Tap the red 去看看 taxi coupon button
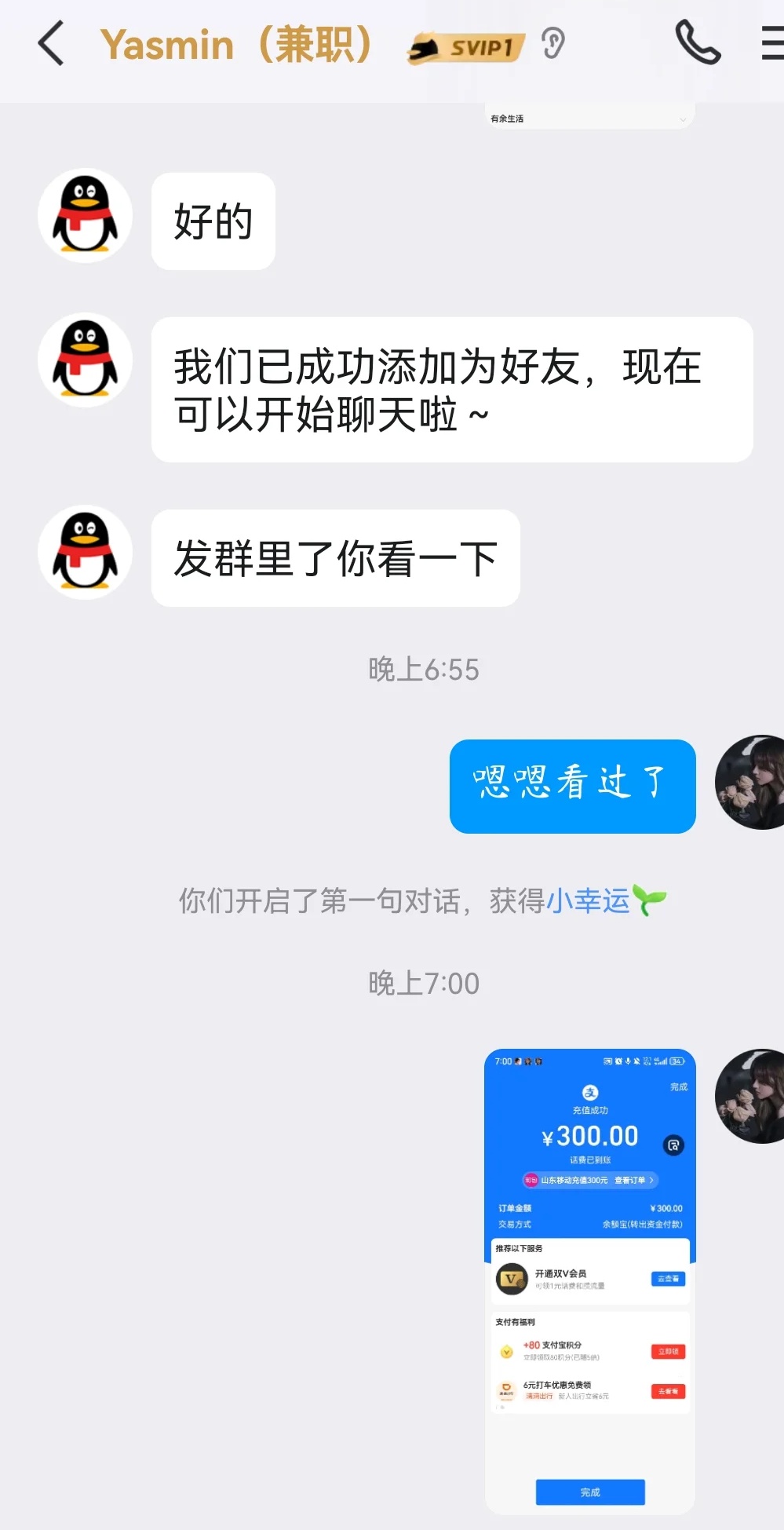Viewport: 784px width, 1530px height. [668, 1390]
